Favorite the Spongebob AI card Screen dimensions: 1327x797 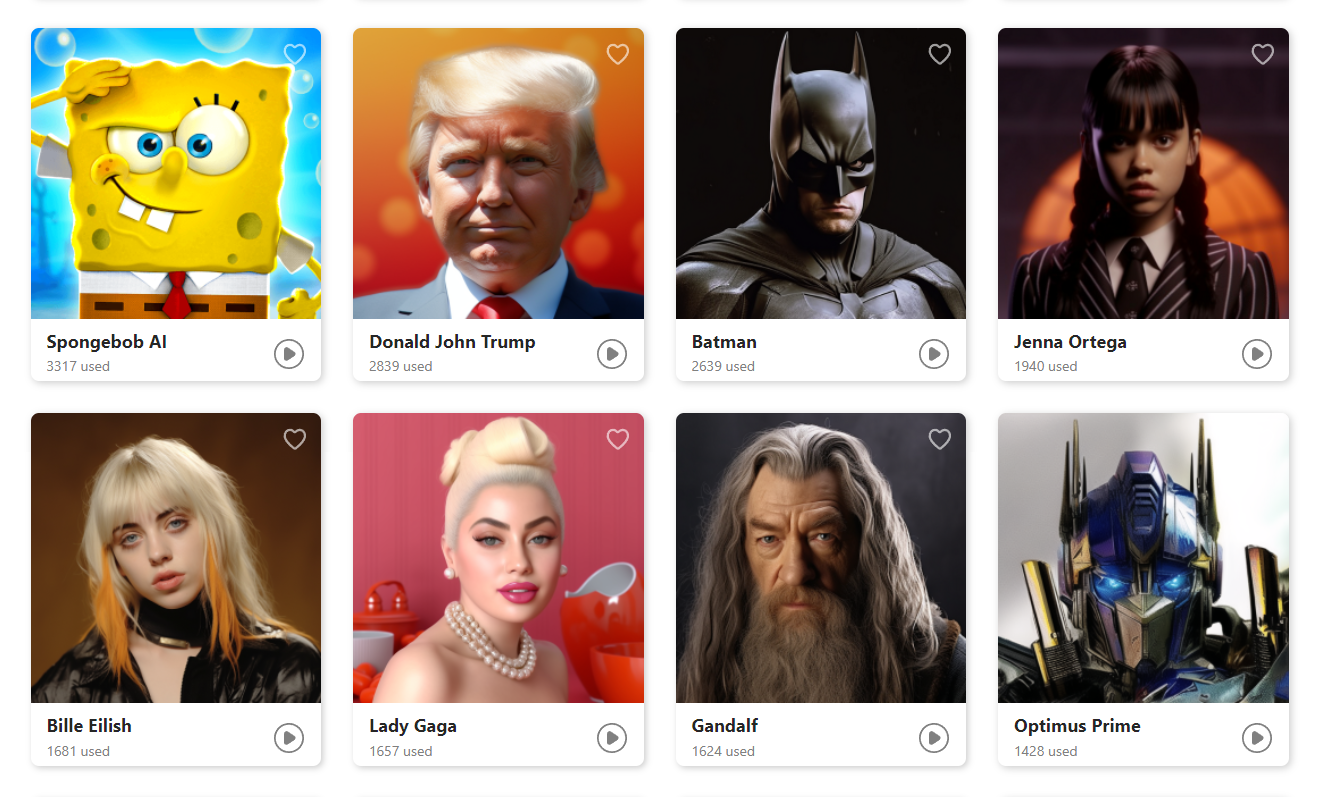tap(294, 54)
